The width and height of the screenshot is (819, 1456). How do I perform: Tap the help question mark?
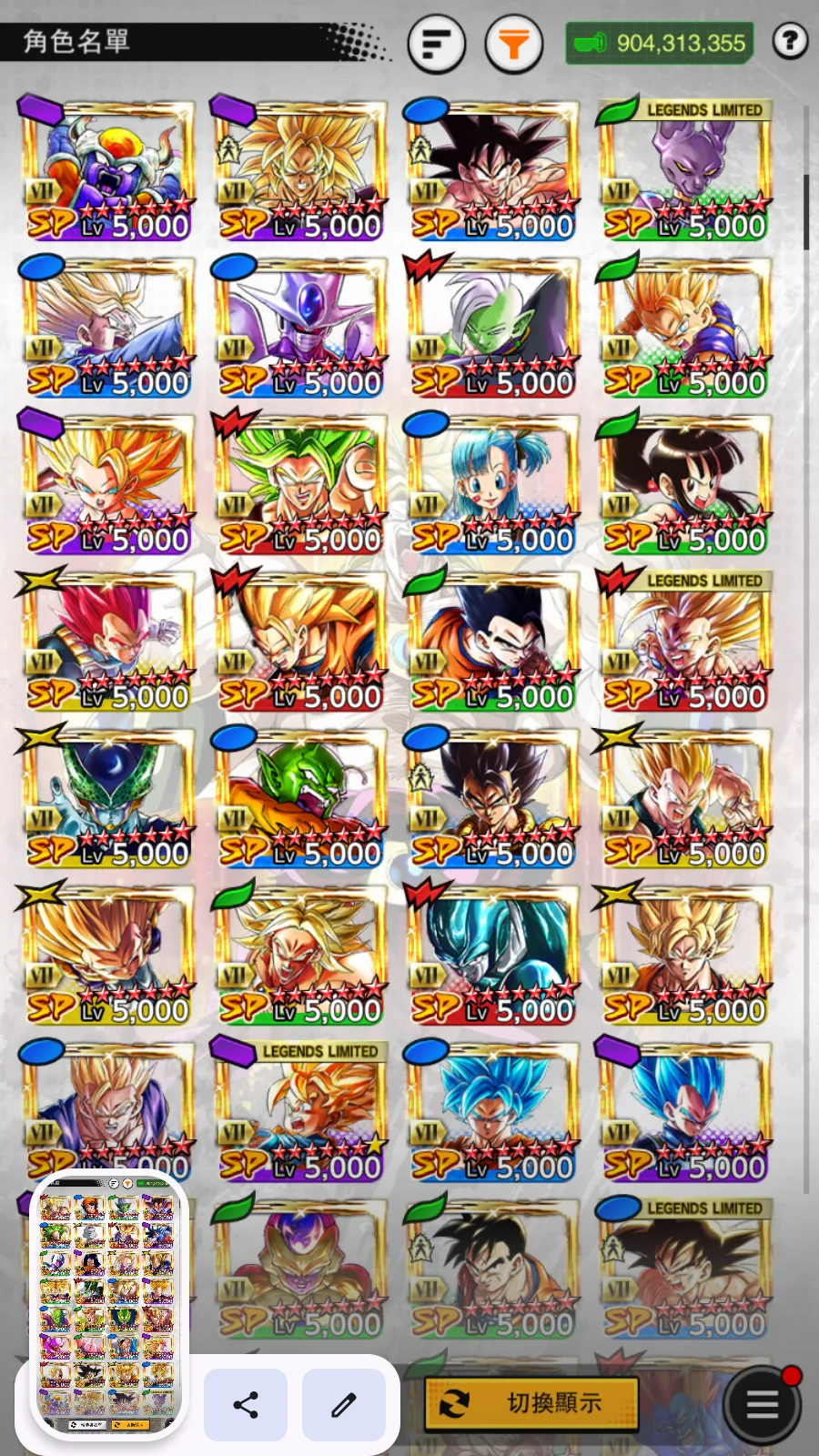790,41
